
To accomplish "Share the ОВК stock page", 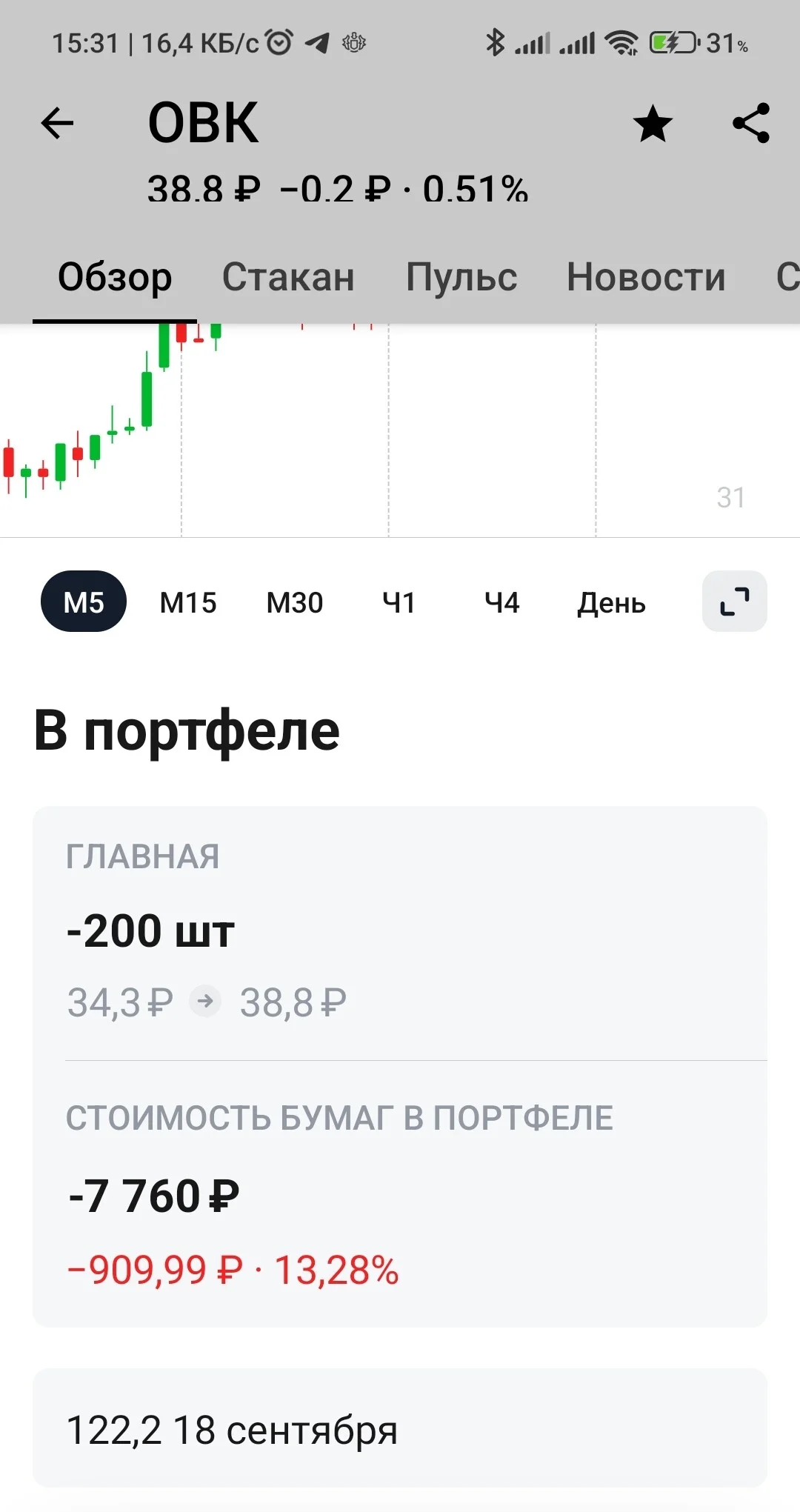I will point(751,123).
